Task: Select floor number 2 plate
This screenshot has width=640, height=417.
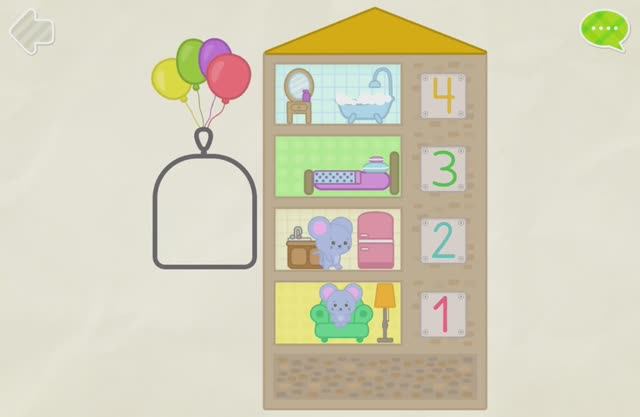Action: (x=443, y=241)
